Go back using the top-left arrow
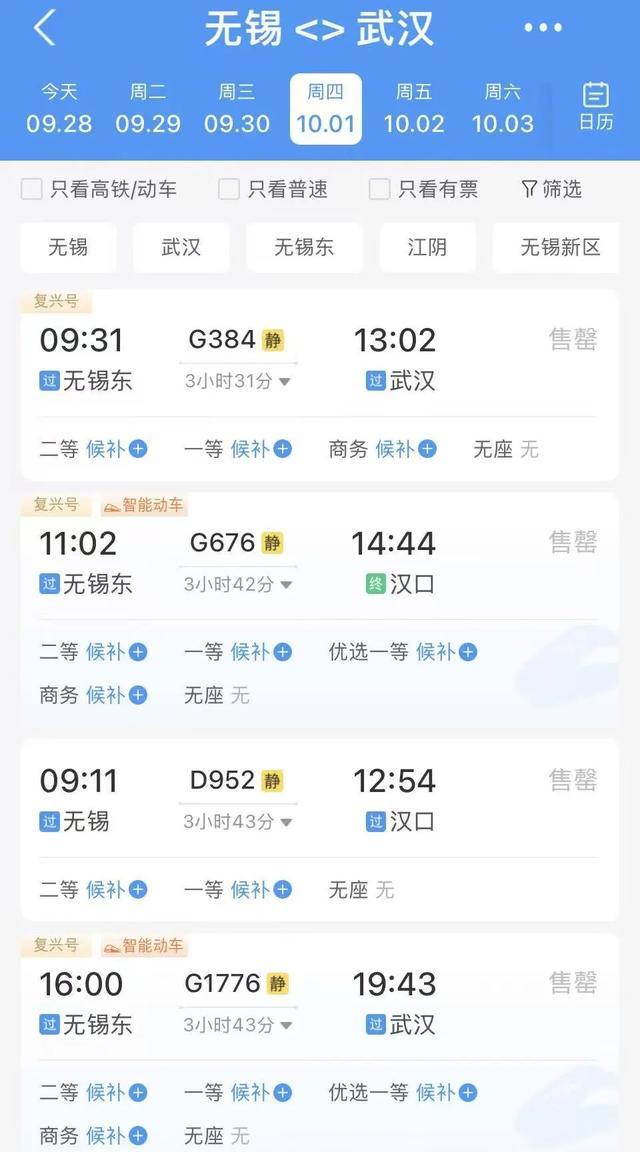Viewport: 640px width, 1152px height. pyautogui.click(x=44, y=29)
